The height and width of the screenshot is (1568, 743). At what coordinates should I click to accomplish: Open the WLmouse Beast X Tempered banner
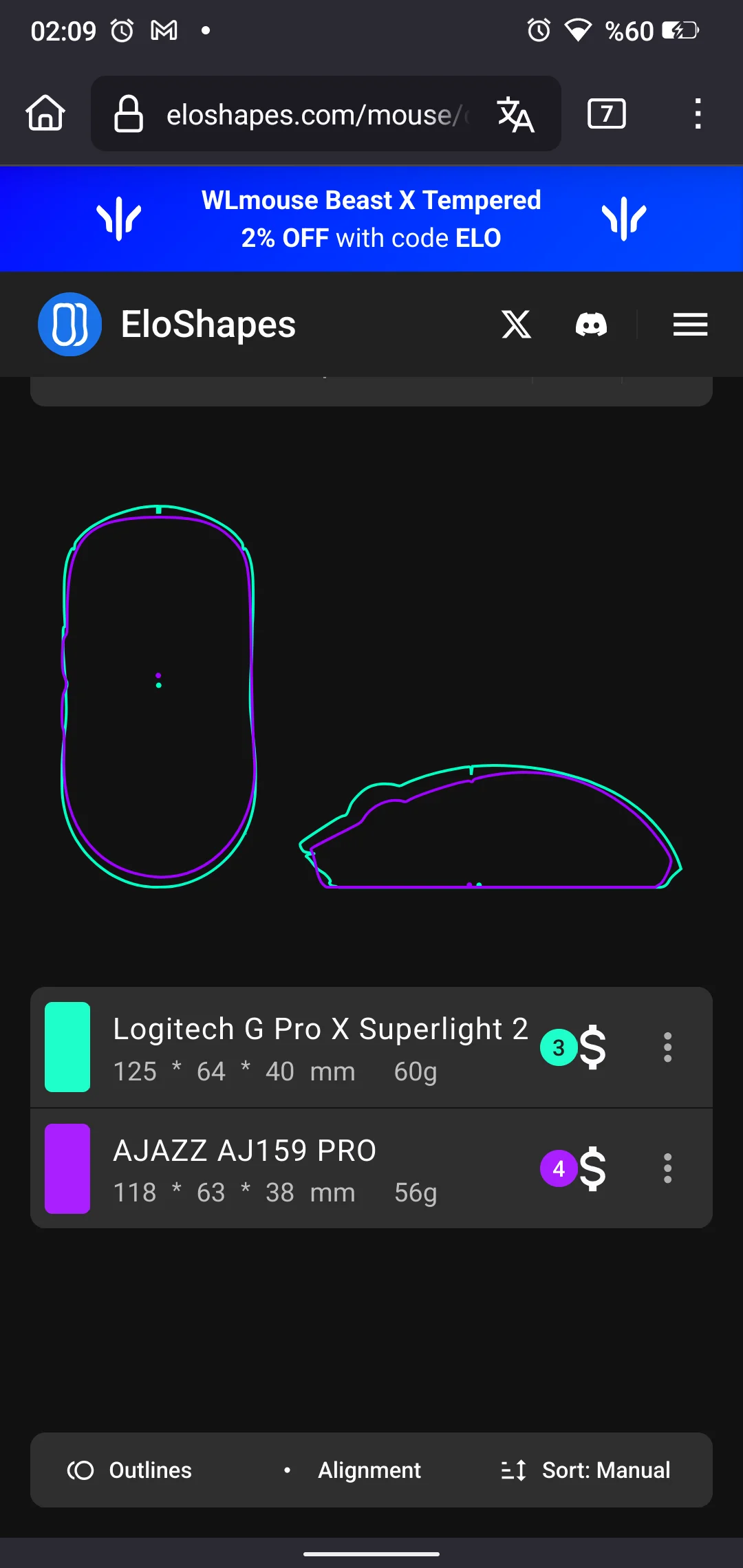coord(371,219)
